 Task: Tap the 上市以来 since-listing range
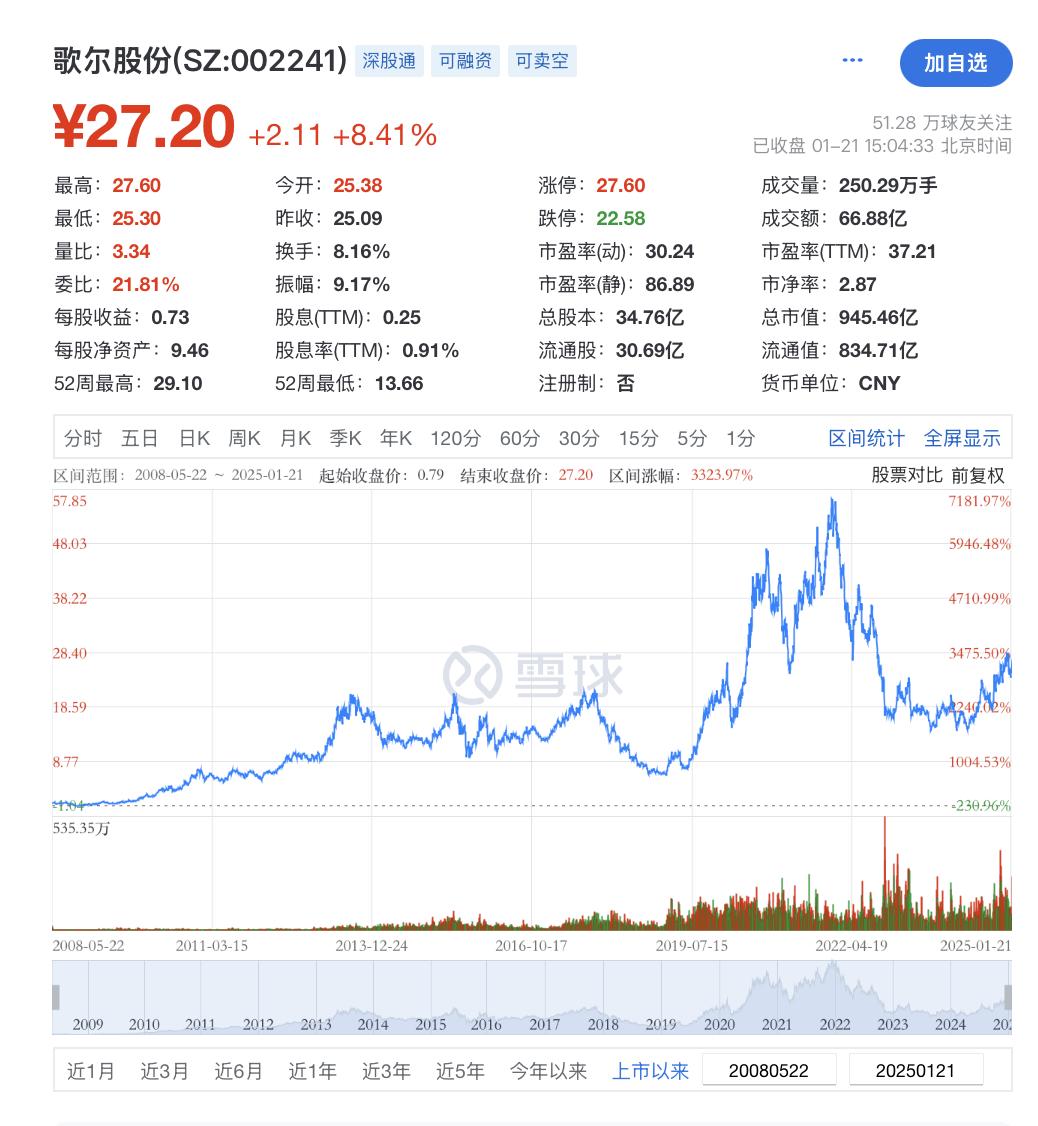point(650,1071)
